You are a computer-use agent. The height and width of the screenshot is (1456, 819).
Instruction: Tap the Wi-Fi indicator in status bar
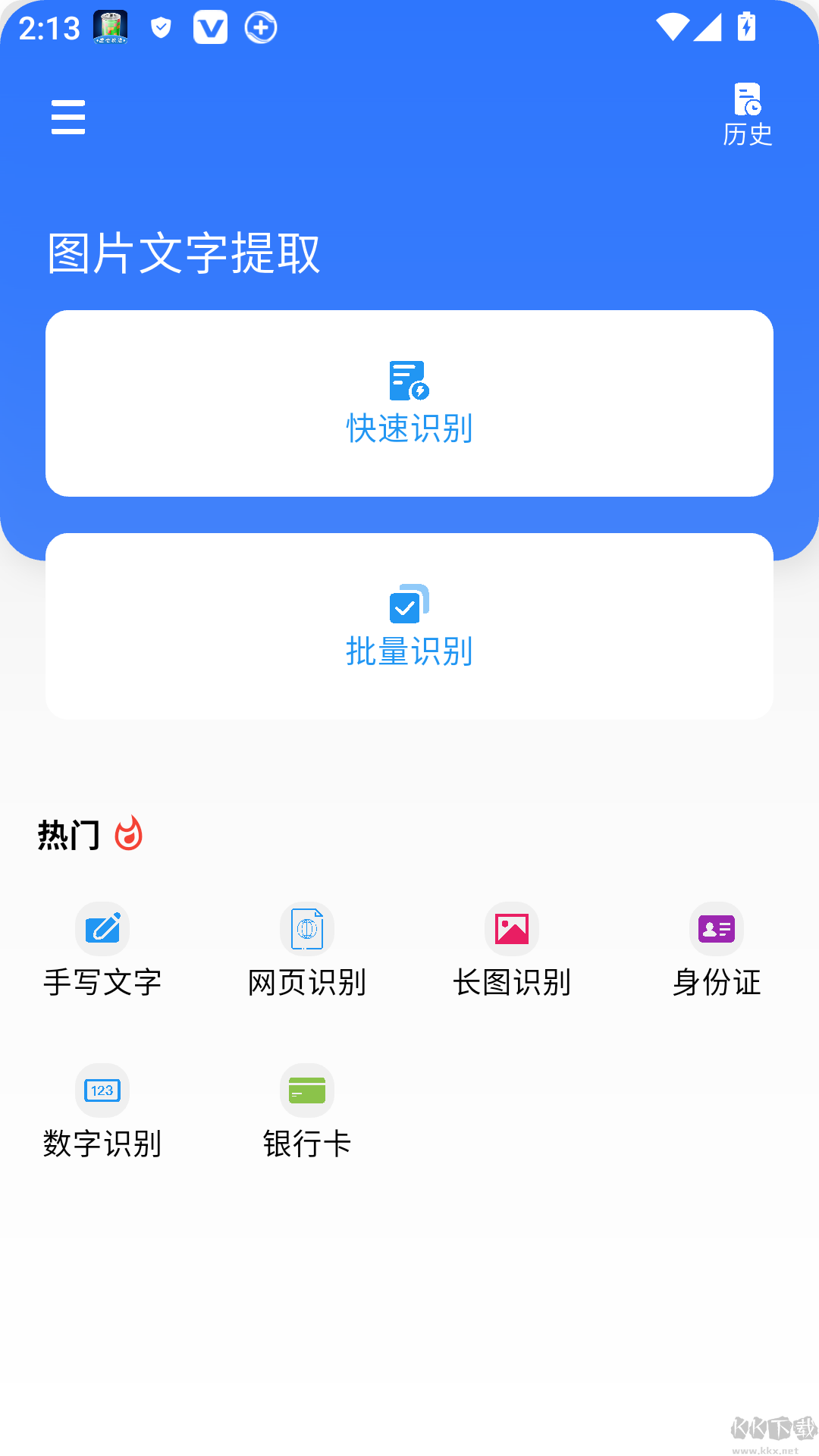tap(674, 27)
